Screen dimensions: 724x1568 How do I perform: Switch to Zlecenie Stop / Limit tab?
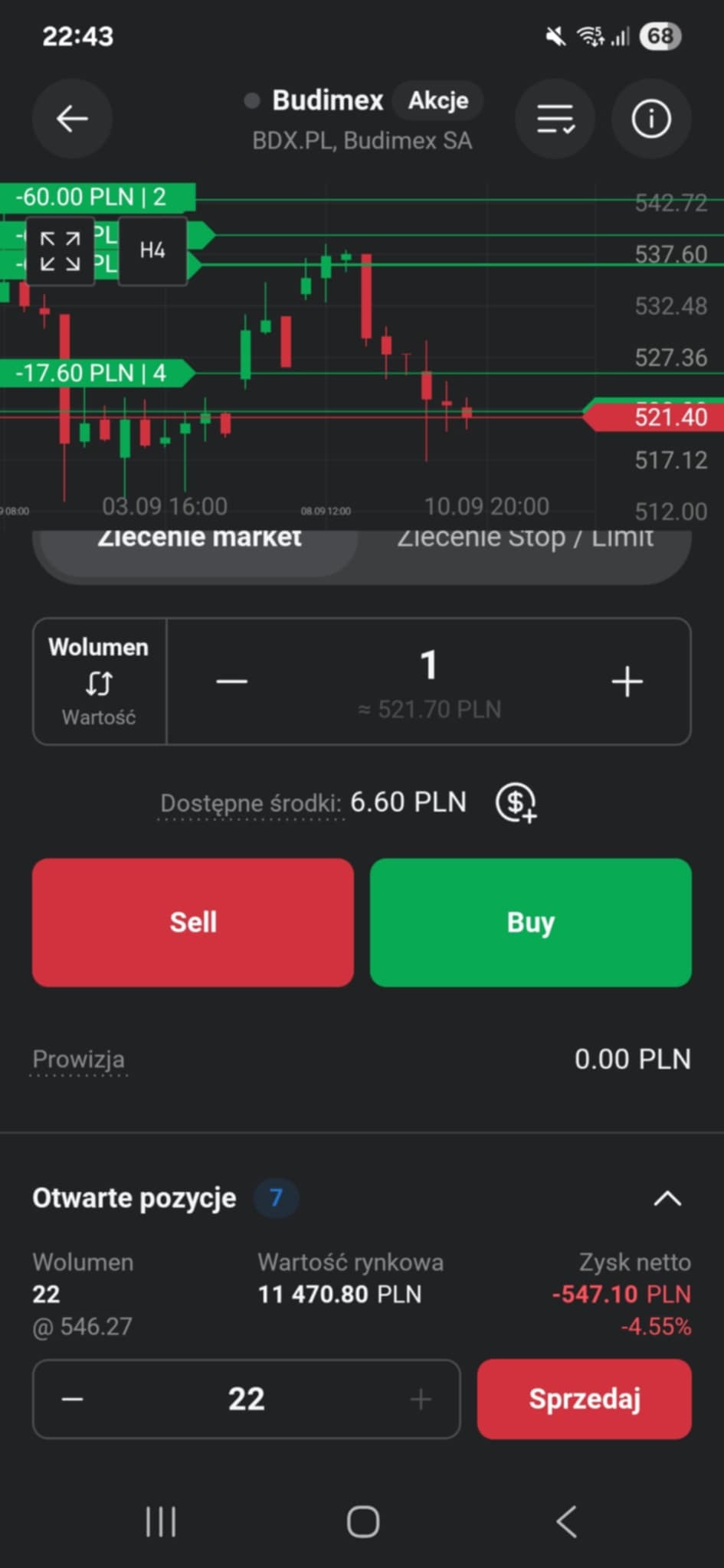click(525, 542)
